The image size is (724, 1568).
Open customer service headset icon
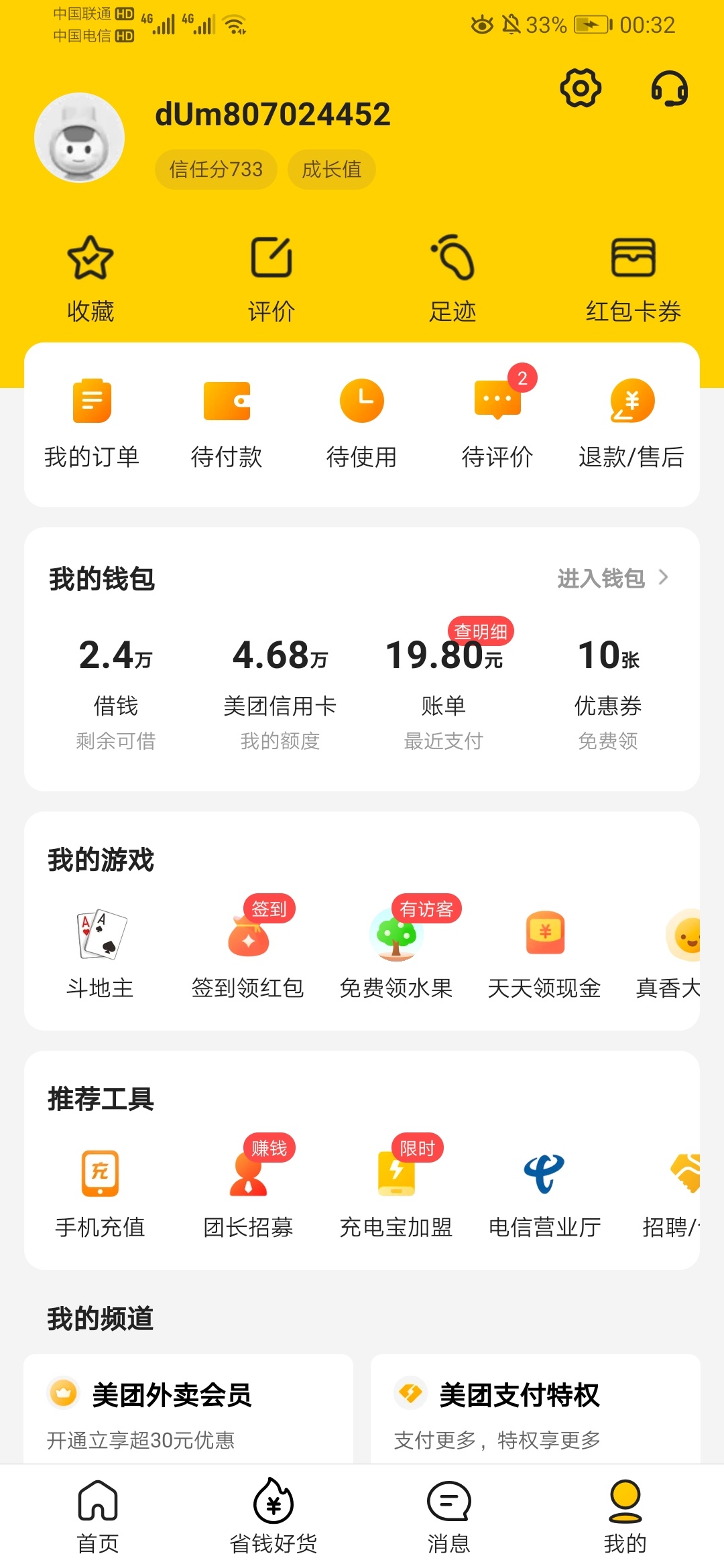[670, 88]
